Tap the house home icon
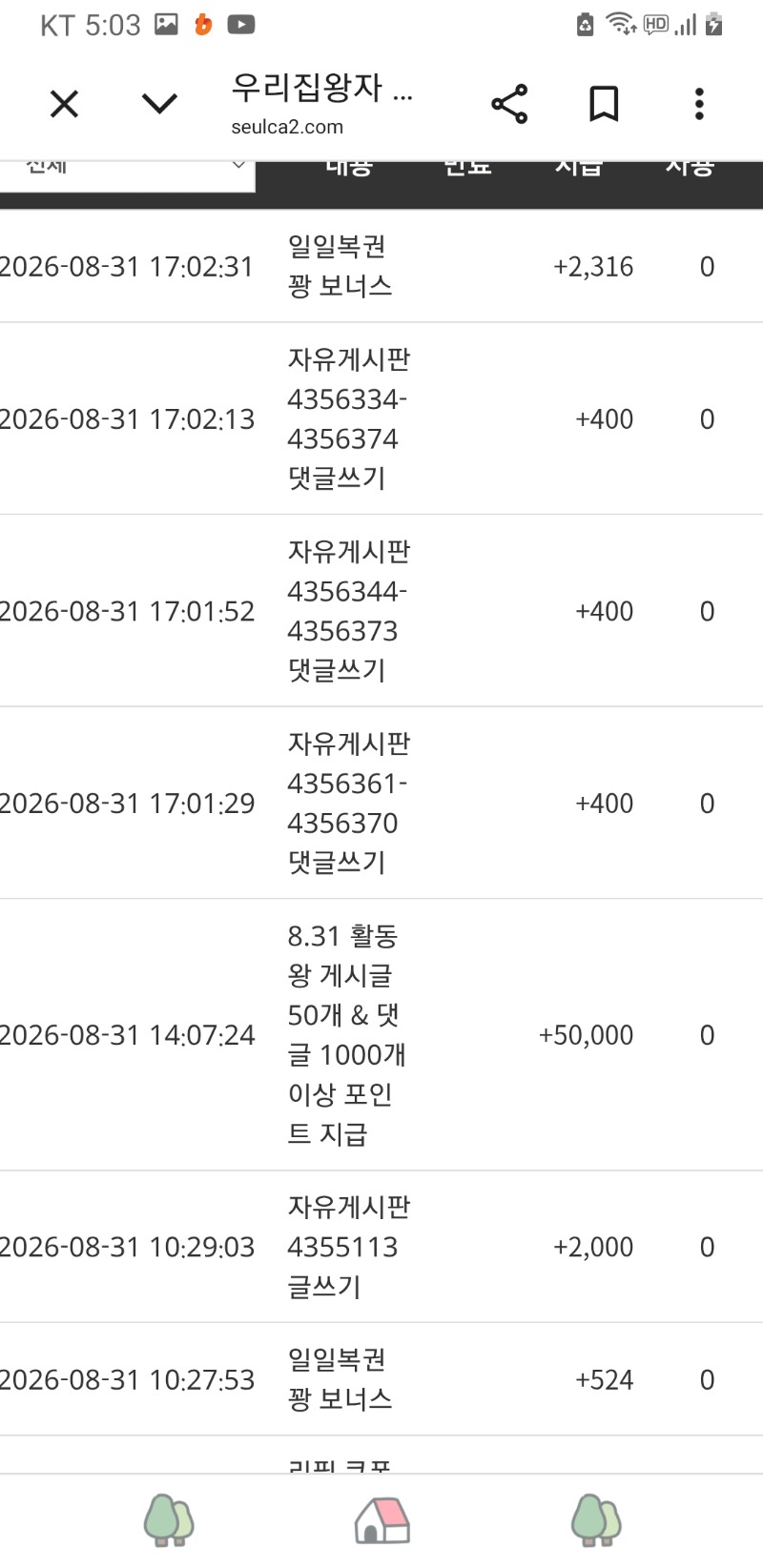This screenshot has width=763, height=1568. [381, 1519]
